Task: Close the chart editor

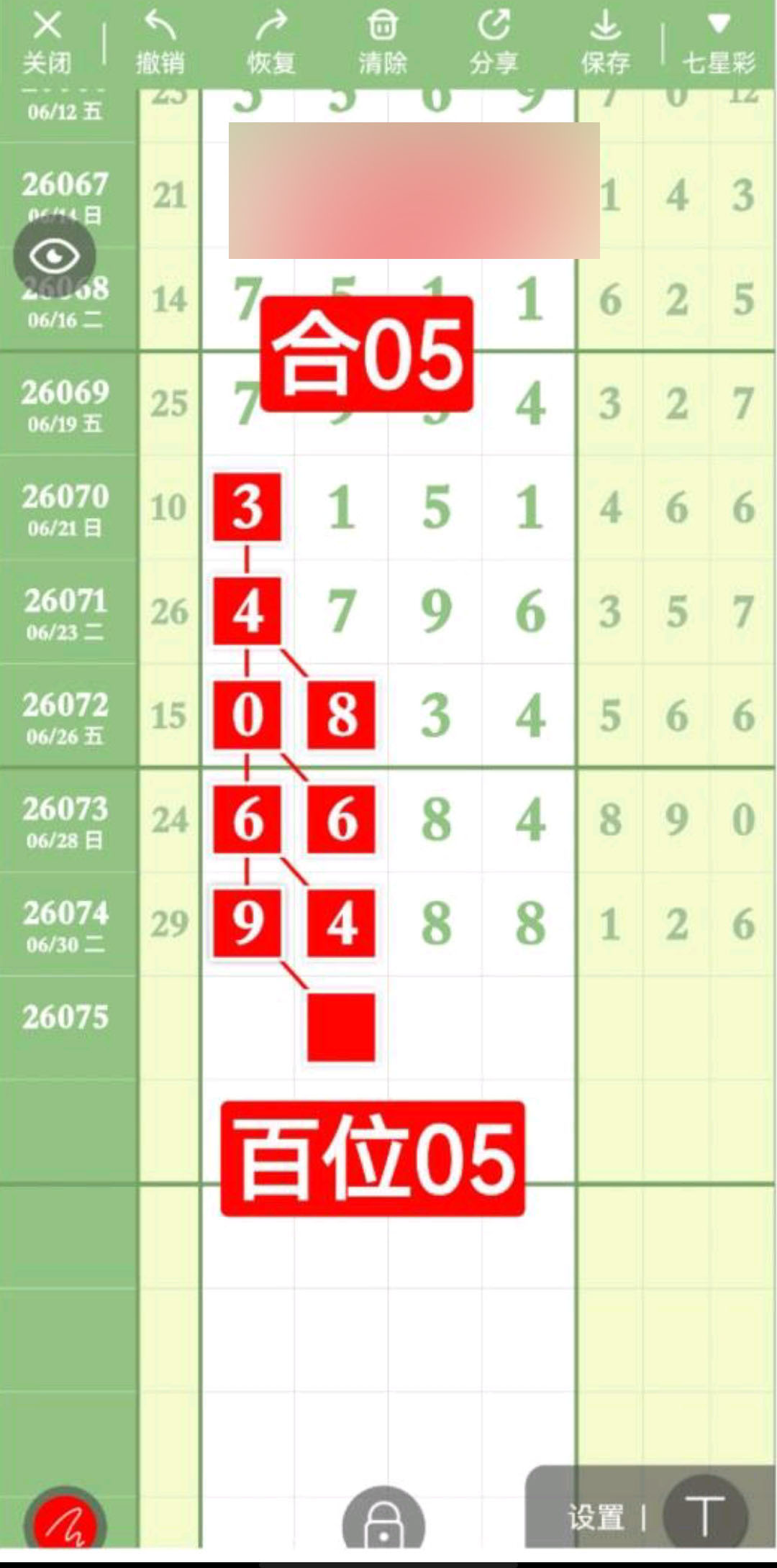Action: point(47,43)
